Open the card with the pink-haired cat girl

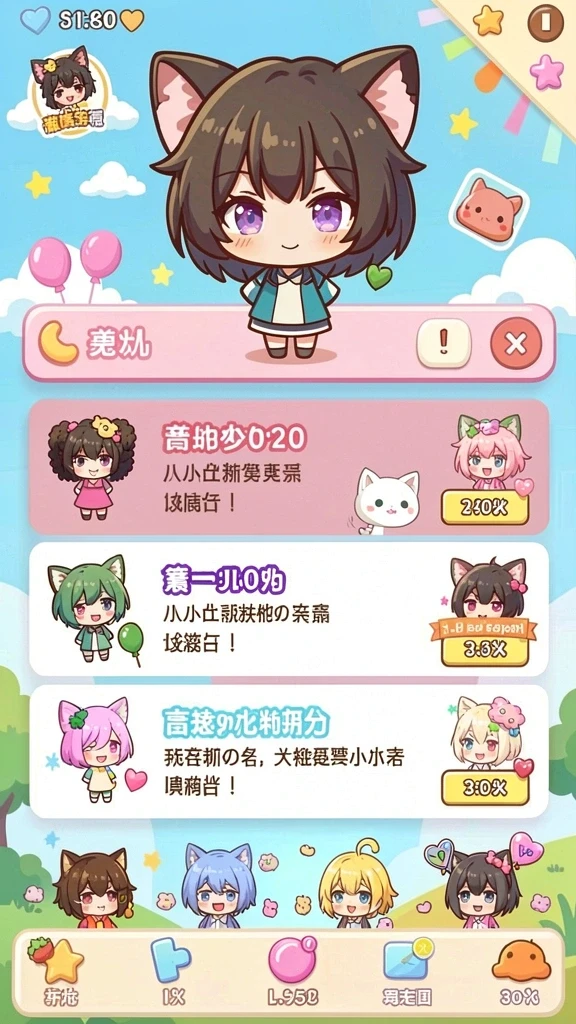point(289,751)
